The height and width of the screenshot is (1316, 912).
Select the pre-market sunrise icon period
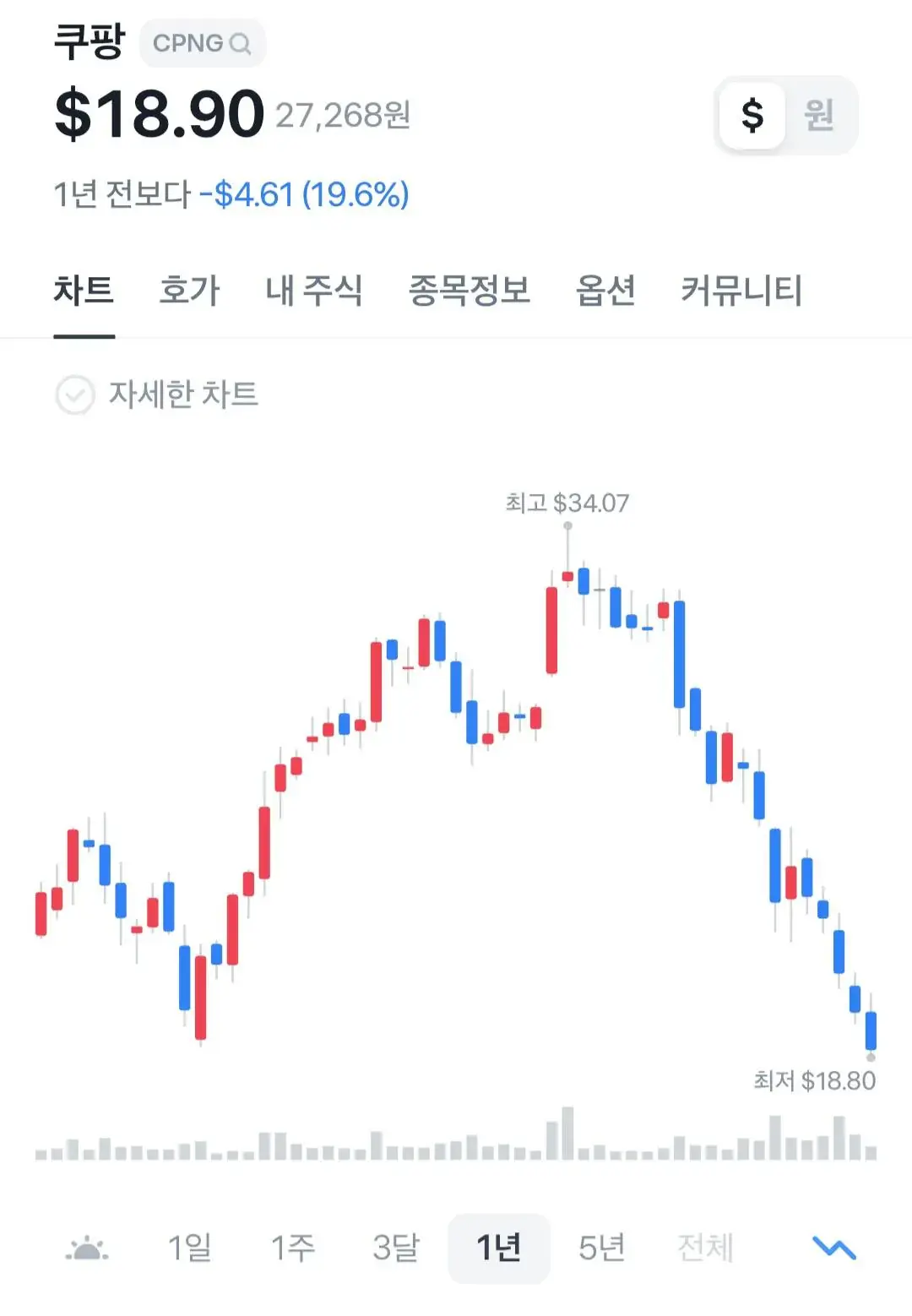(x=87, y=1248)
